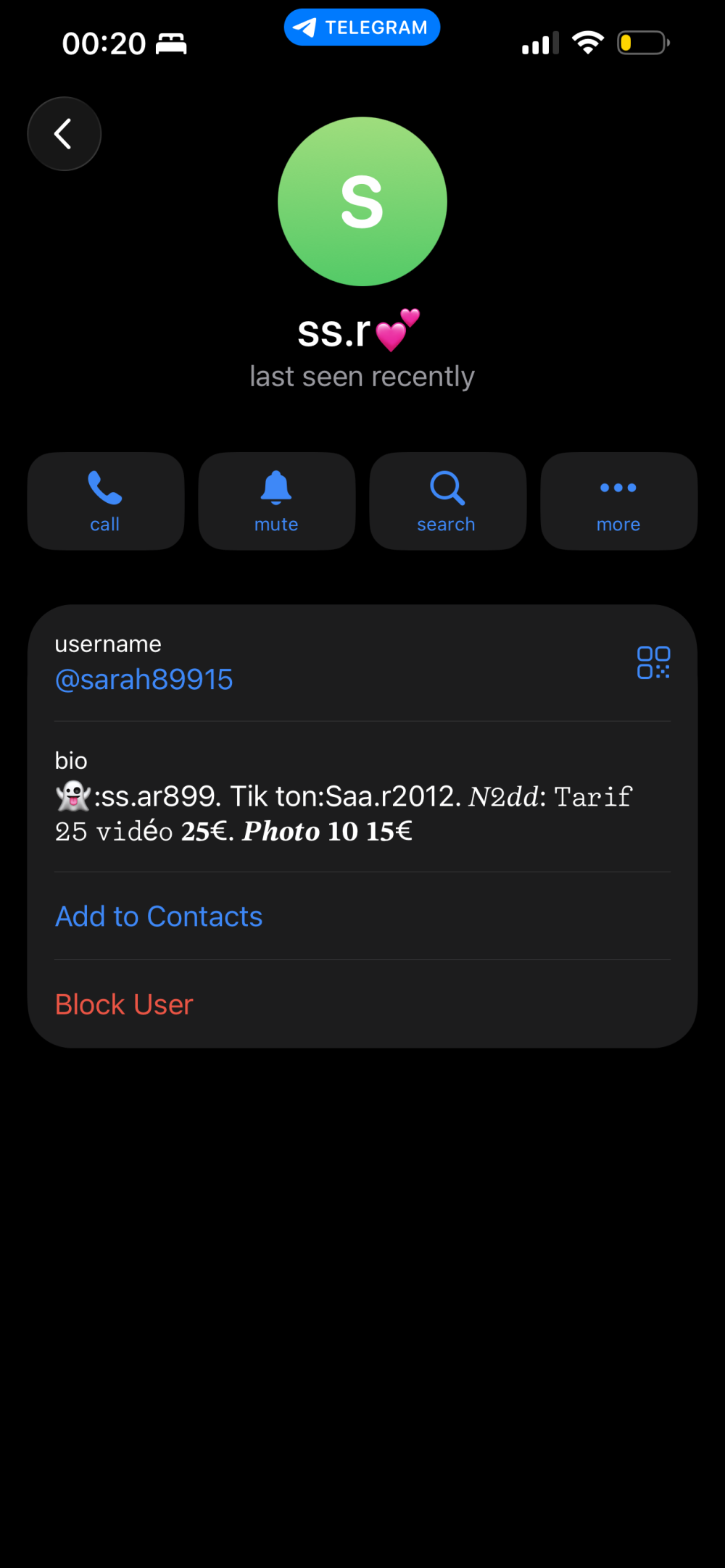Add ss.r to Contacts

coord(158,915)
